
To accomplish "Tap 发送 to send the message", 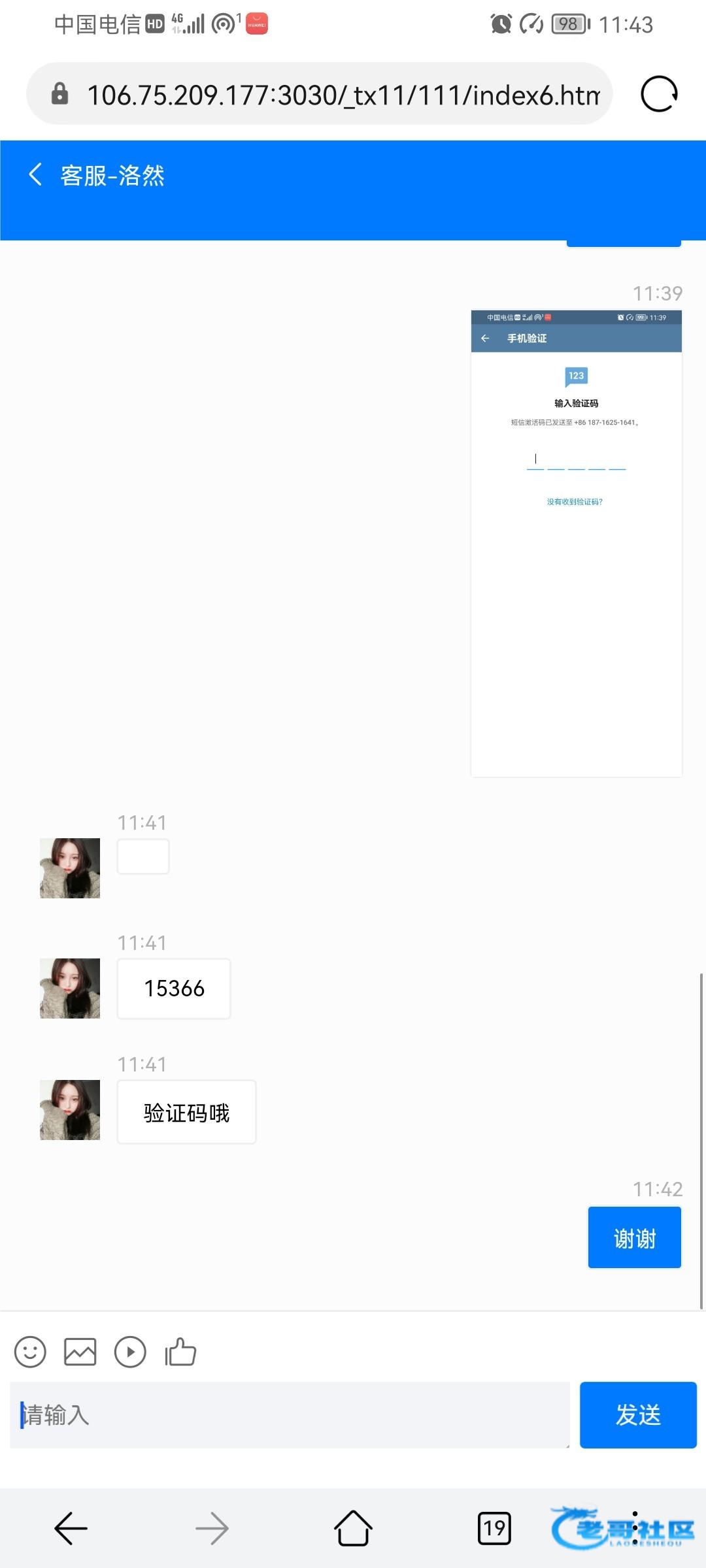I will point(637,1414).
